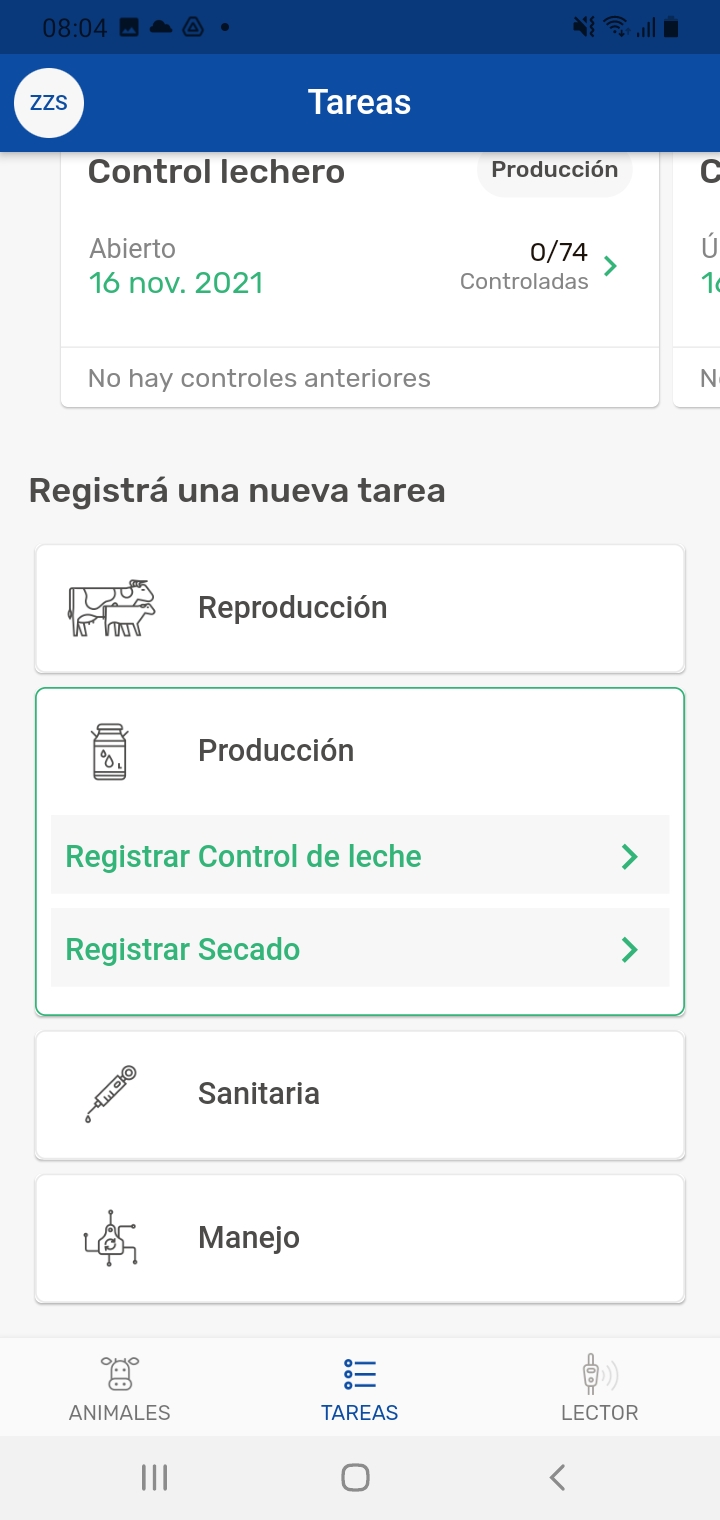Go to the system home screen
Viewport: 720px width, 1520px height.
click(355, 1477)
